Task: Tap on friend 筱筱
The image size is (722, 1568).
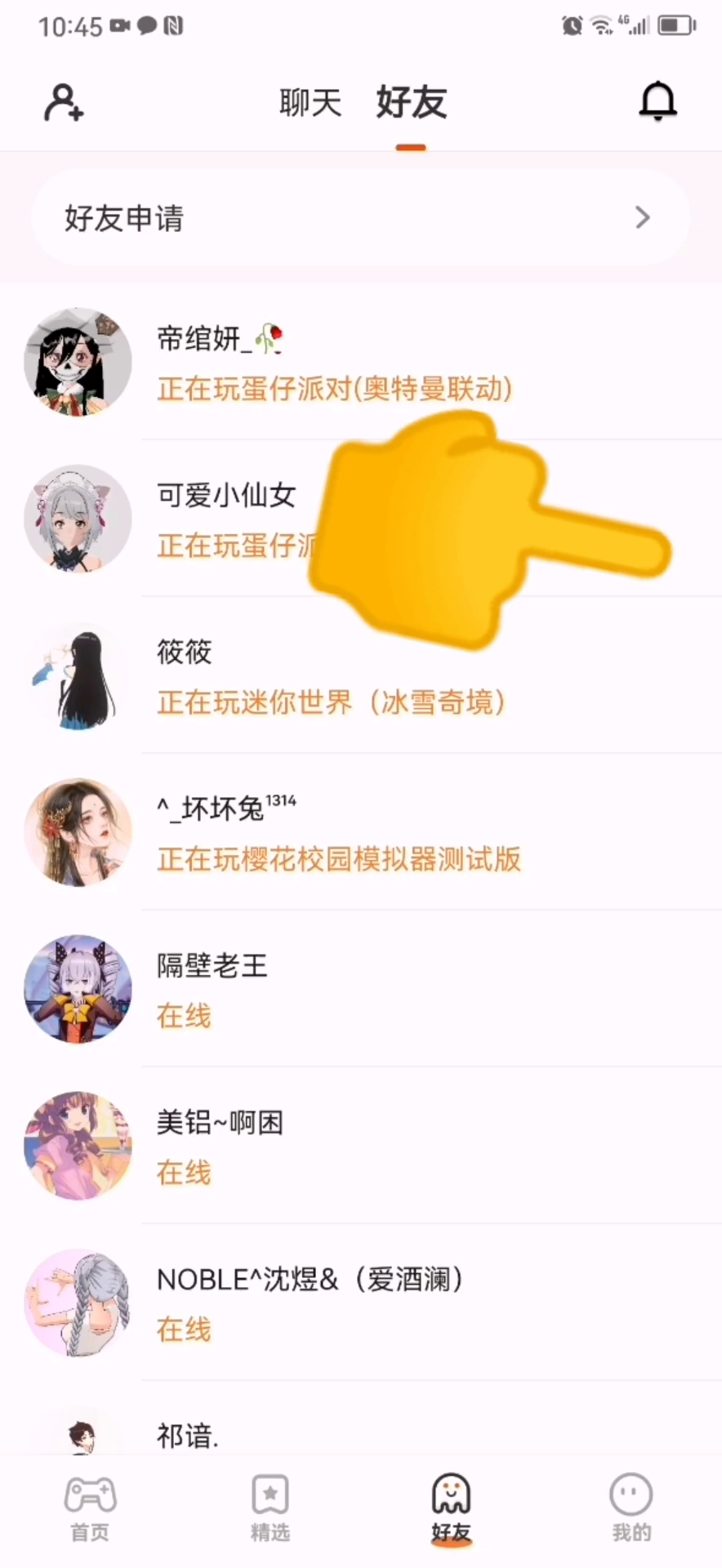Action: (x=327, y=676)
